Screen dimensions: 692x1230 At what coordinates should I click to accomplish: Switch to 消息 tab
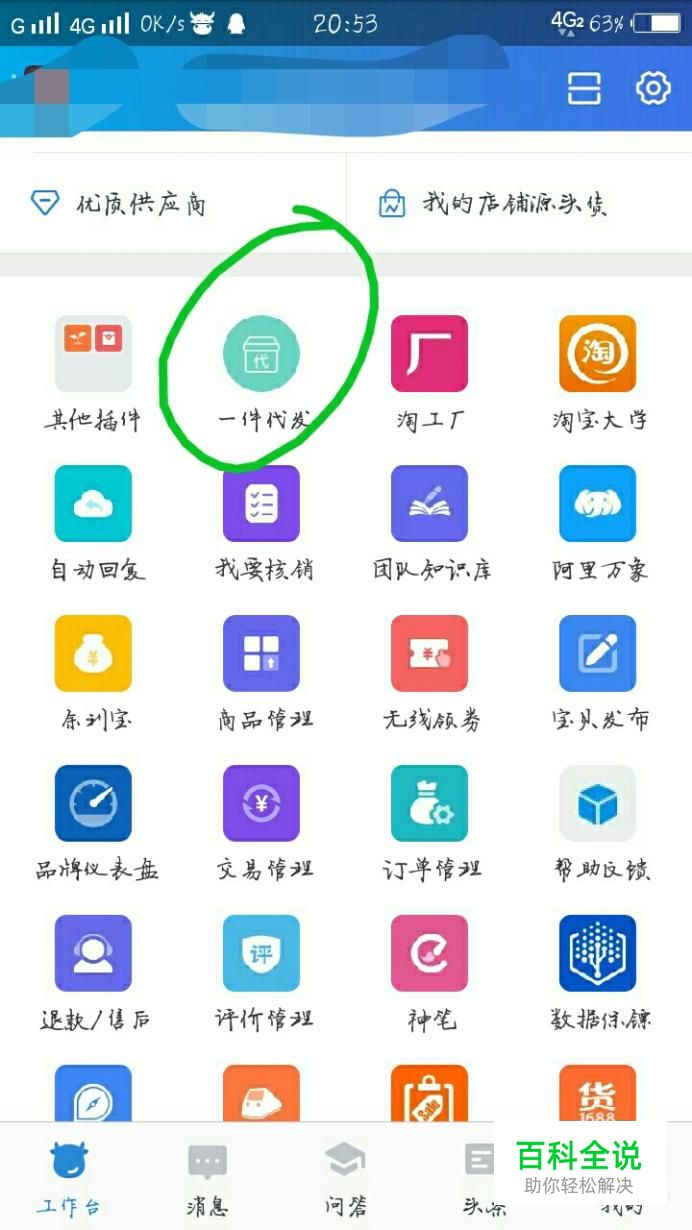click(207, 1178)
